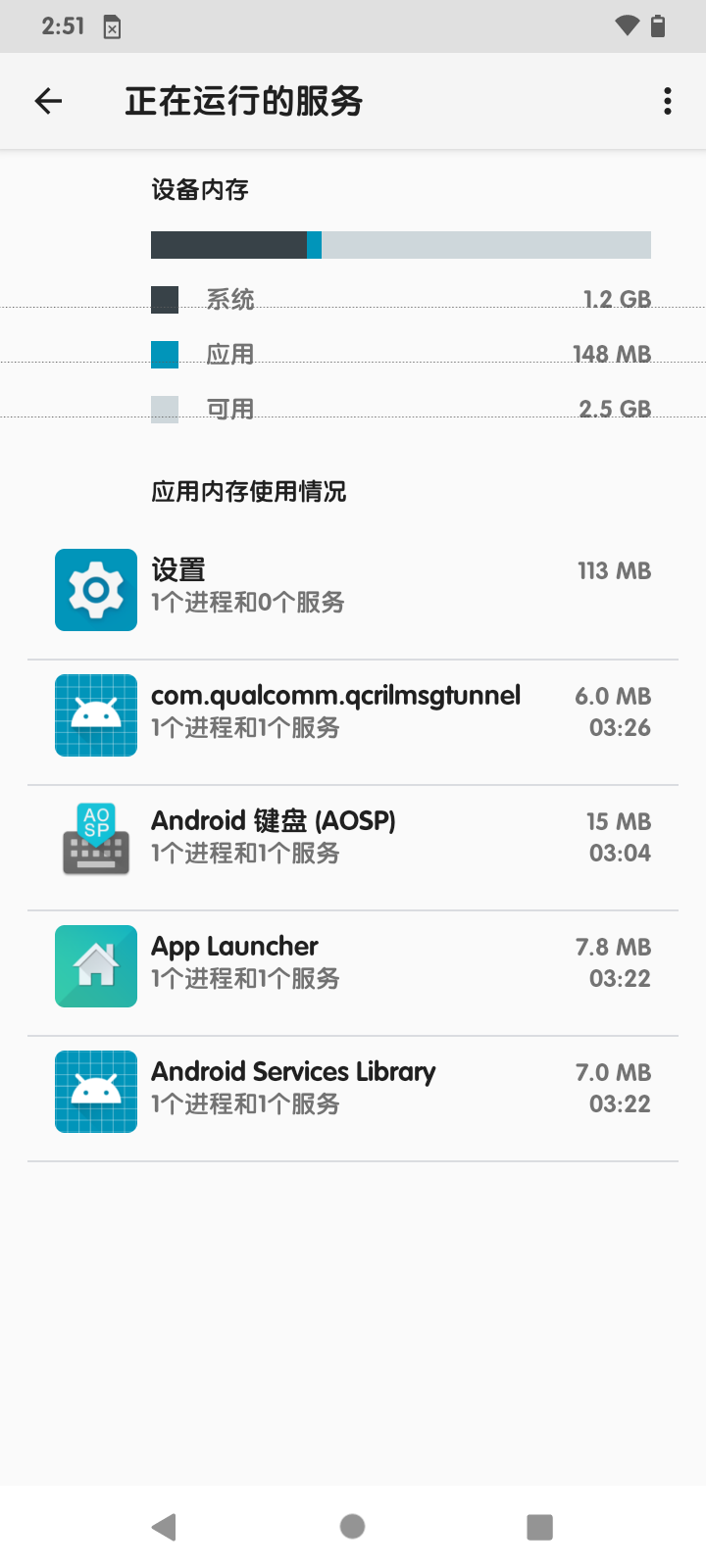Open Android Services Library details
The width and height of the screenshot is (706, 1568).
353,1091
